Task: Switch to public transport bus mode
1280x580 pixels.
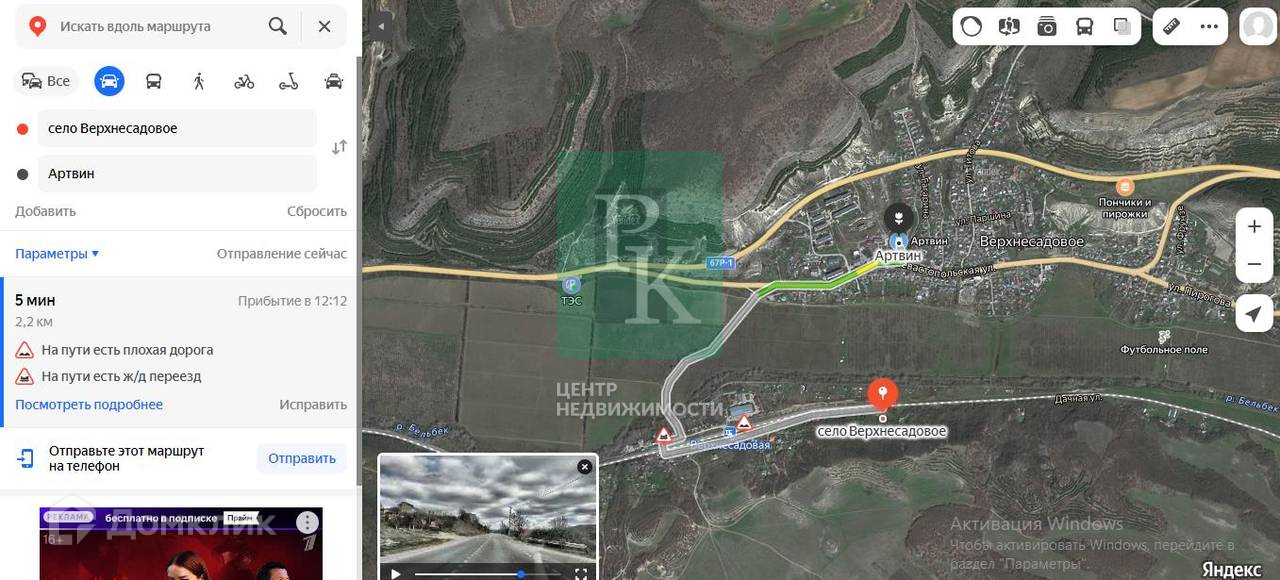Action: click(x=153, y=81)
